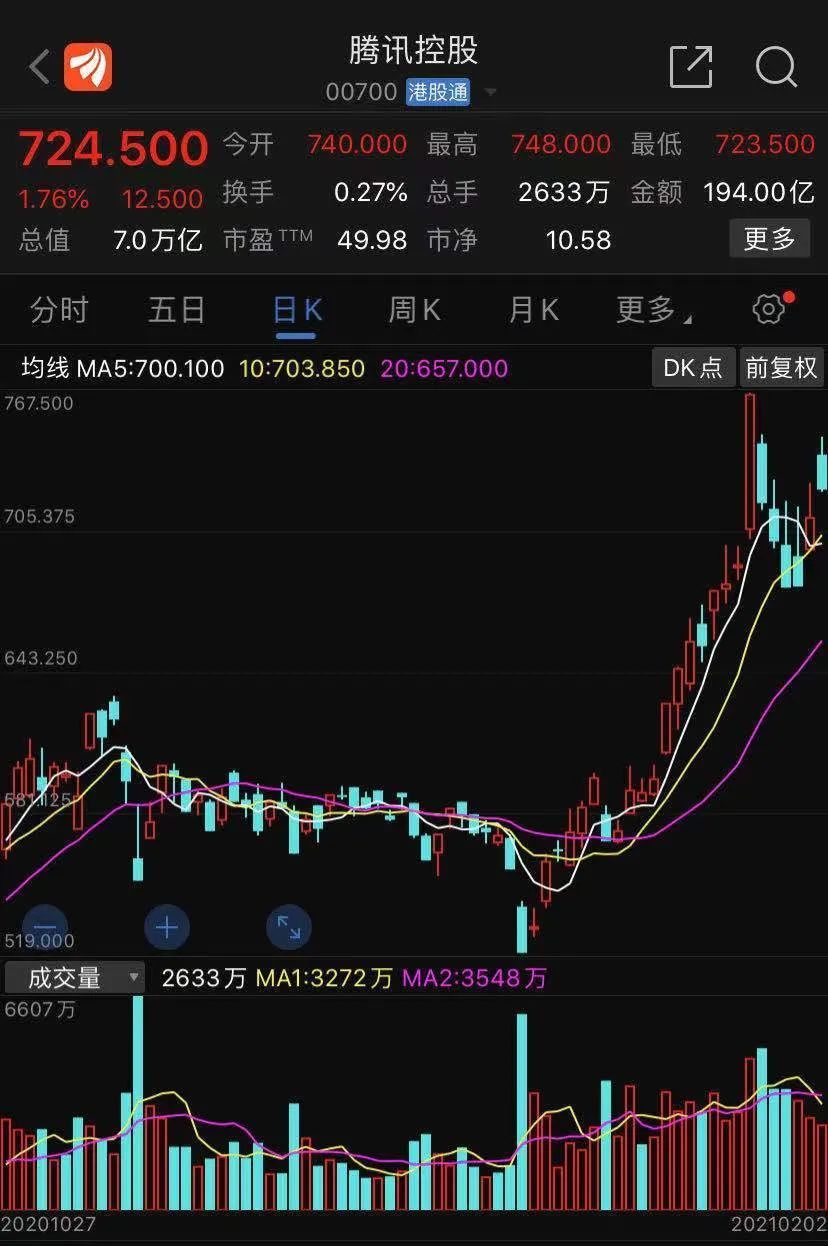Screen dimensions: 828x1246
Task: Open chart settings gear icon
Action: (x=768, y=309)
